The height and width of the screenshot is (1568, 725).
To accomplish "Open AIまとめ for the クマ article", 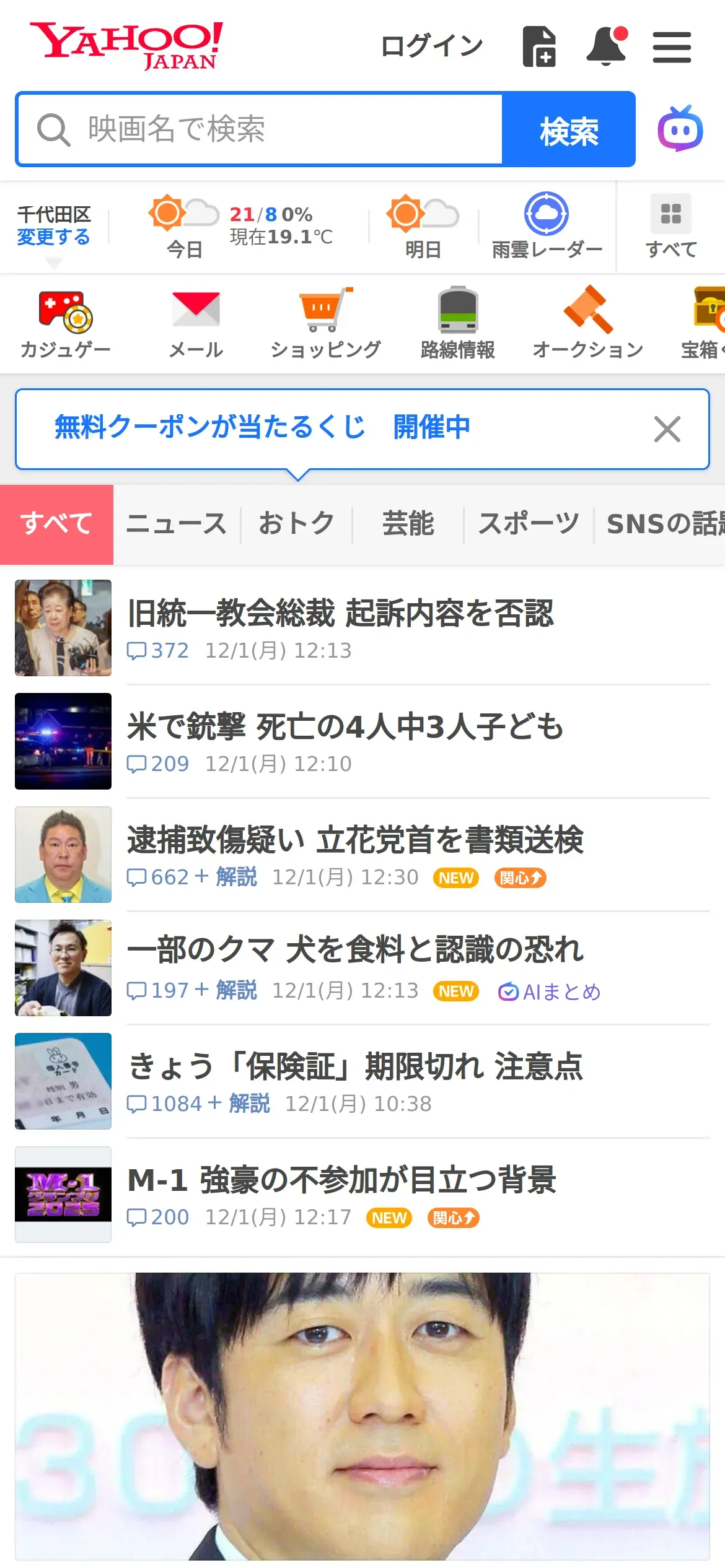I will click(x=550, y=992).
